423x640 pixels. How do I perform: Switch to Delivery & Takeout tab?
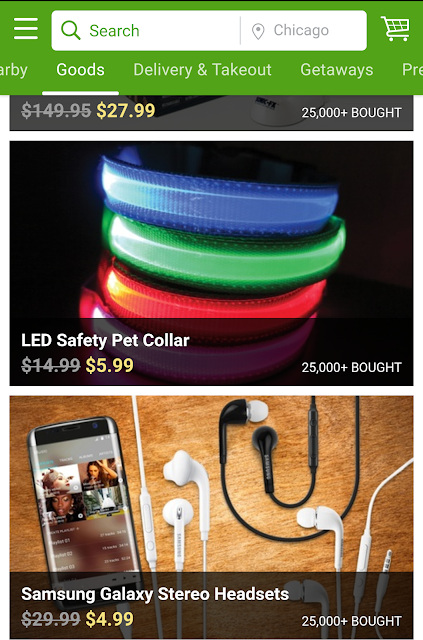[203, 70]
